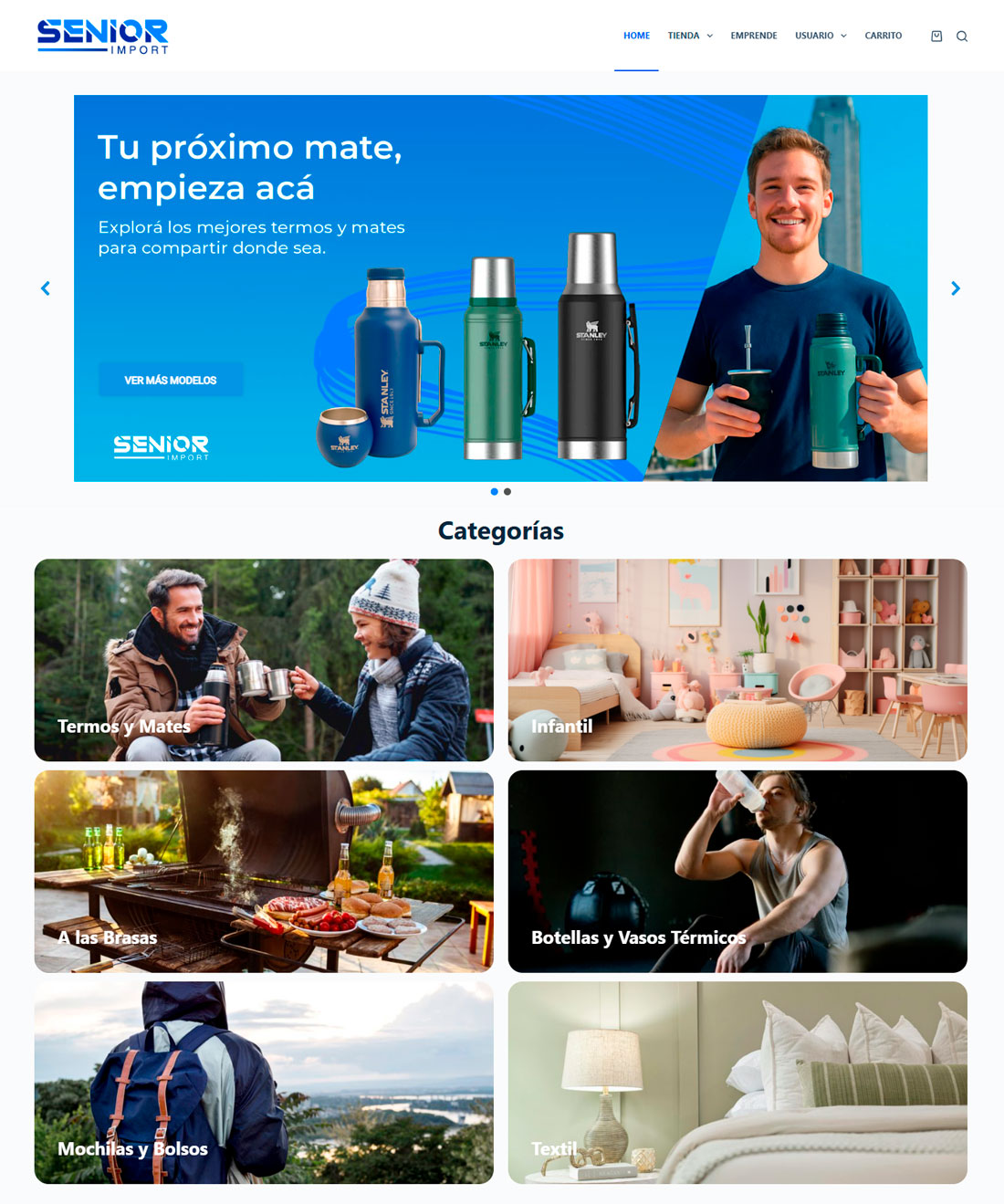Tap Ver más modelos button

pyautogui.click(x=171, y=380)
